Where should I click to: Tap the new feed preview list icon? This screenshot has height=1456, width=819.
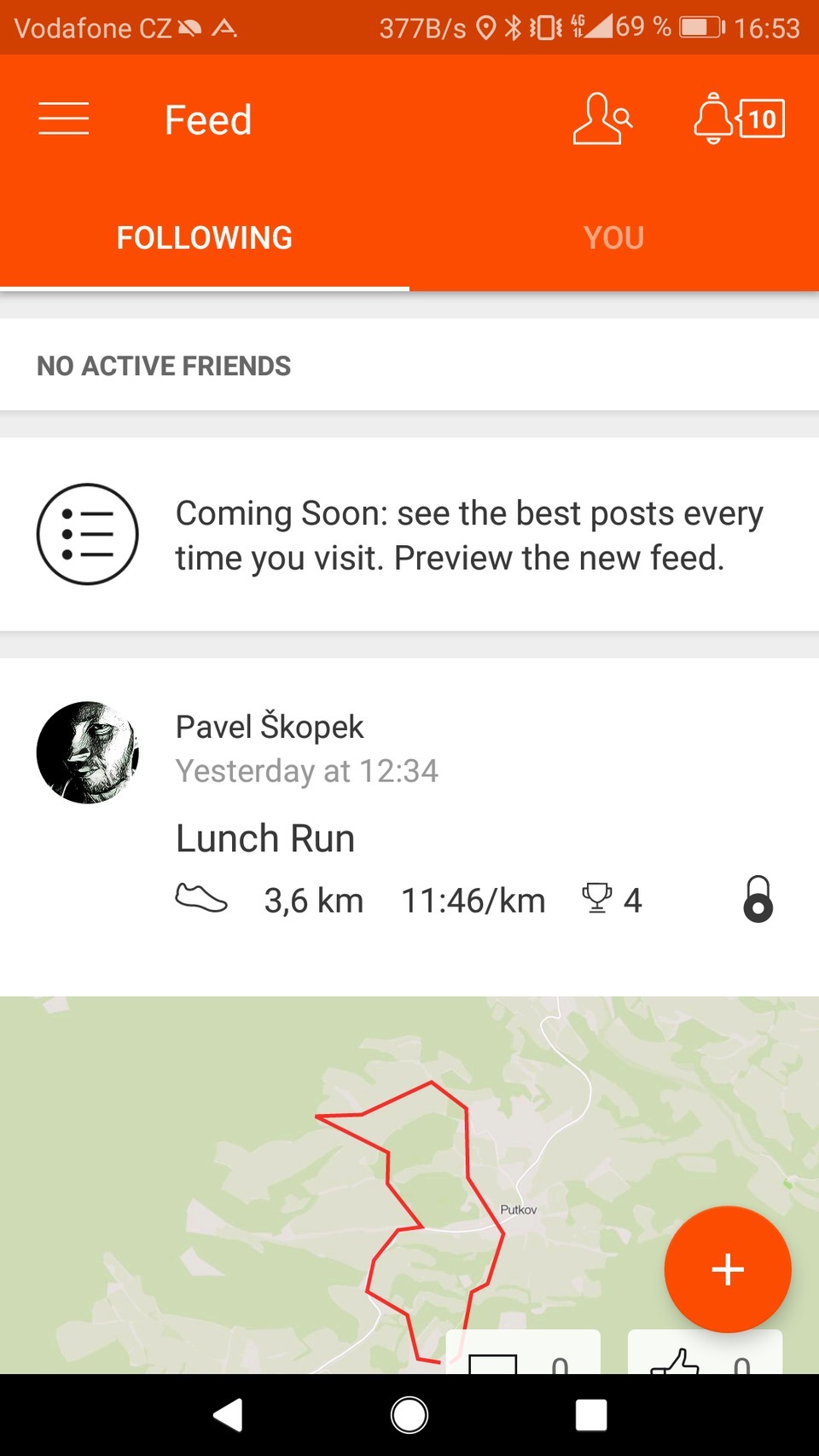pyautogui.click(x=87, y=535)
